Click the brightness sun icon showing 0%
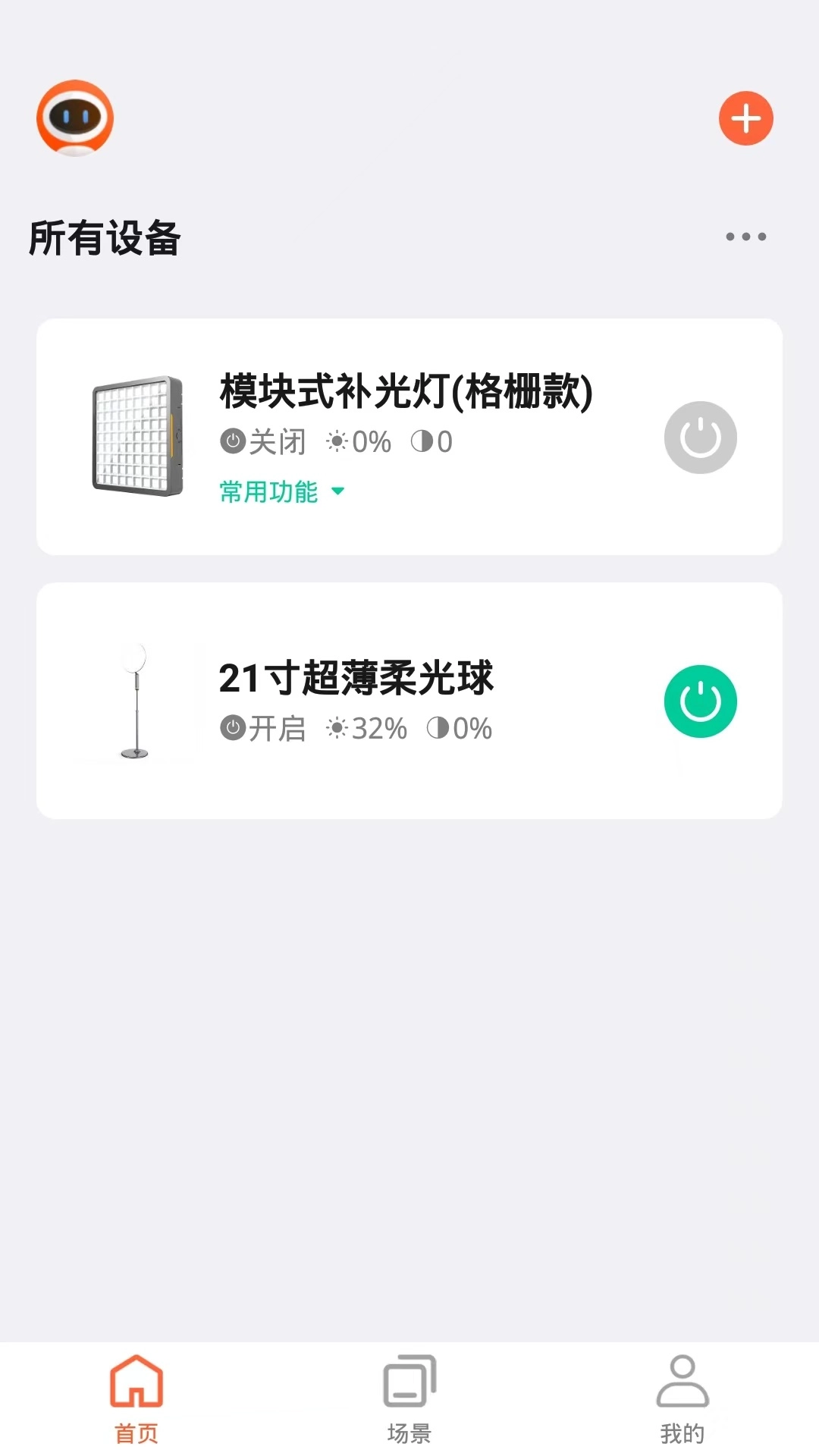819x1456 pixels. pyautogui.click(x=337, y=441)
